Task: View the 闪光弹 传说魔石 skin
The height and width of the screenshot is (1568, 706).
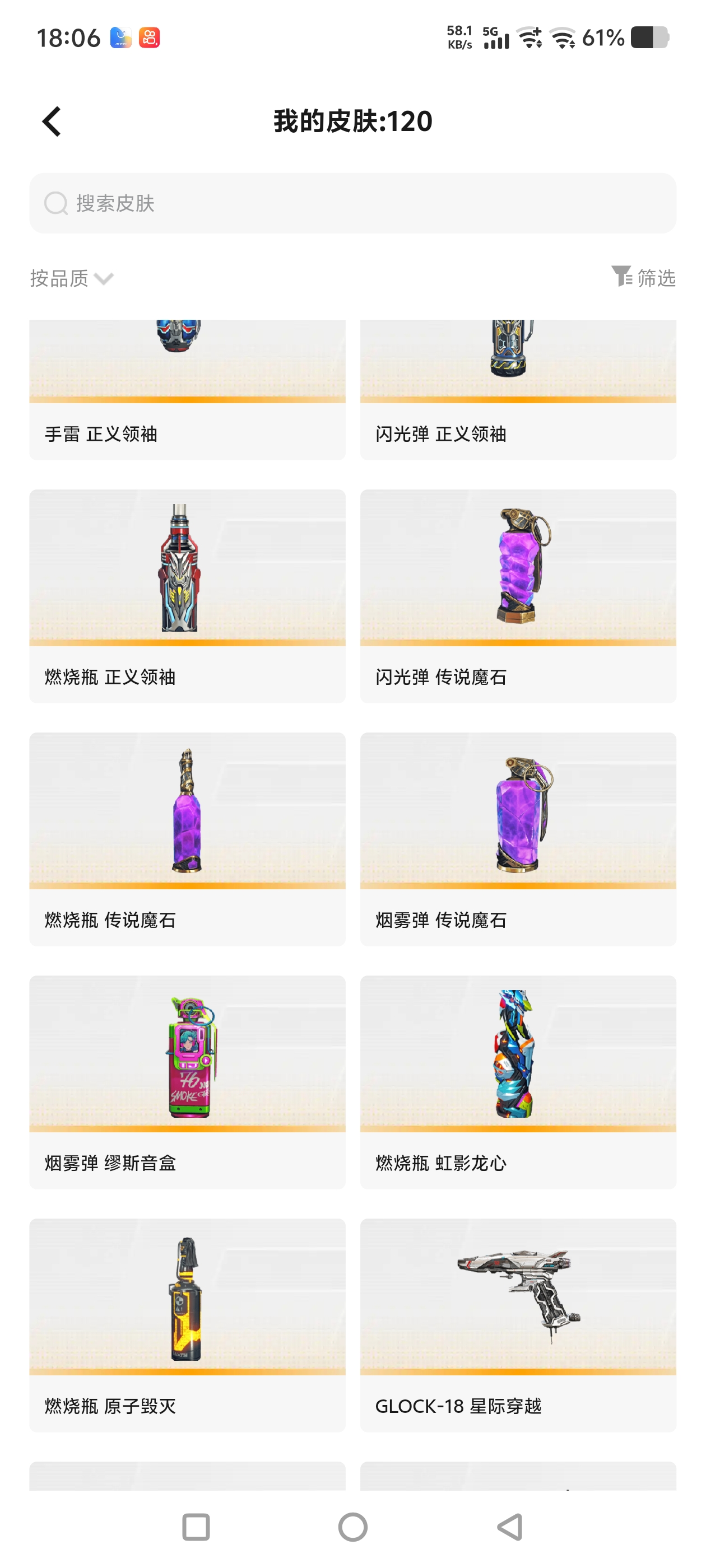Action: pyautogui.click(x=518, y=596)
